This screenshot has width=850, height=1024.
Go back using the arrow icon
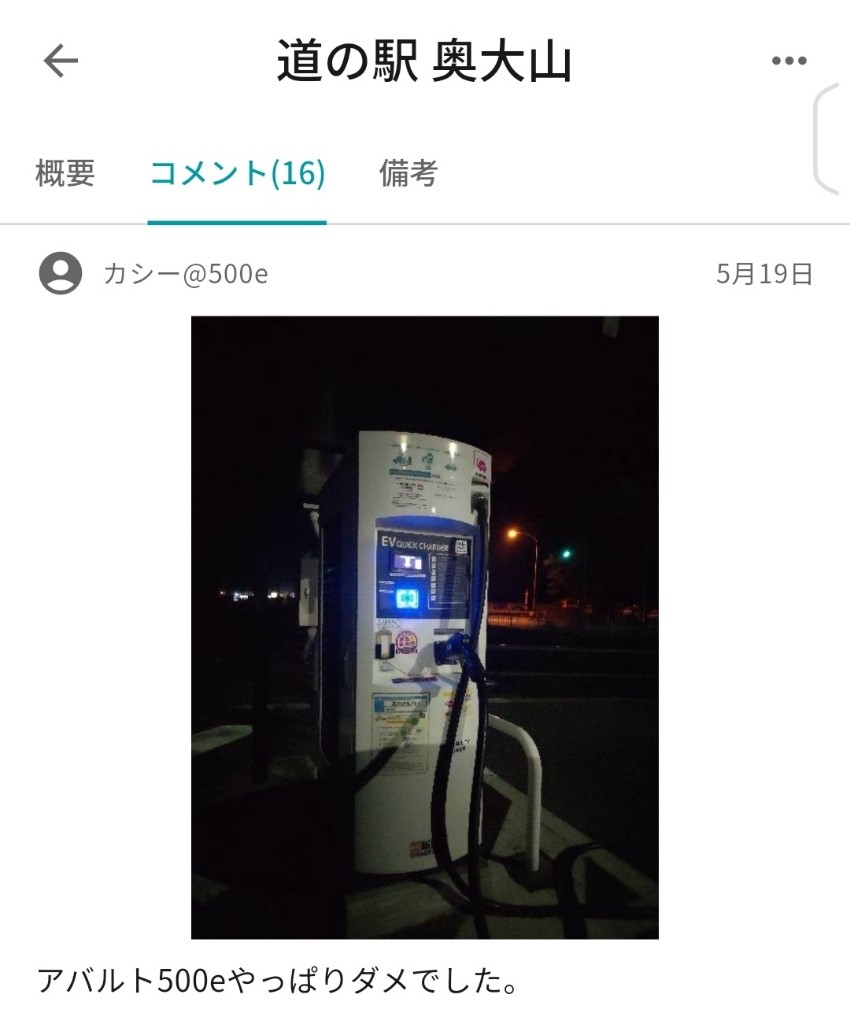(60, 62)
